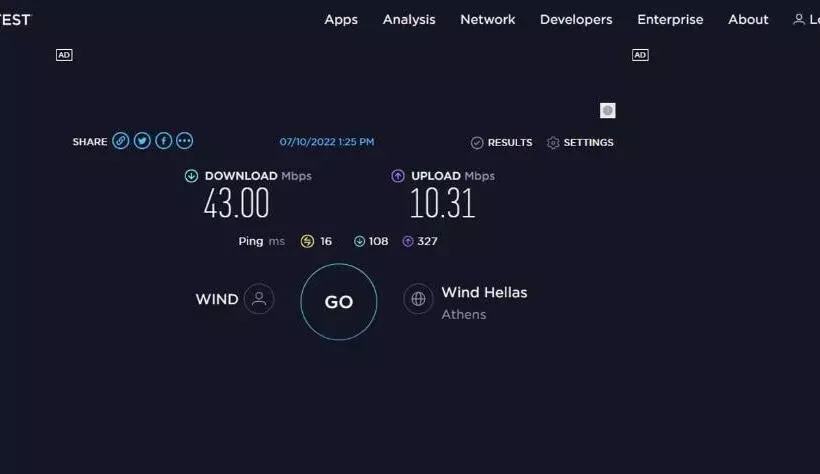Image resolution: width=820 pixels, height=474 pixels.
Task: Open speed test SETTINGS
Action: tap(580, 142)
